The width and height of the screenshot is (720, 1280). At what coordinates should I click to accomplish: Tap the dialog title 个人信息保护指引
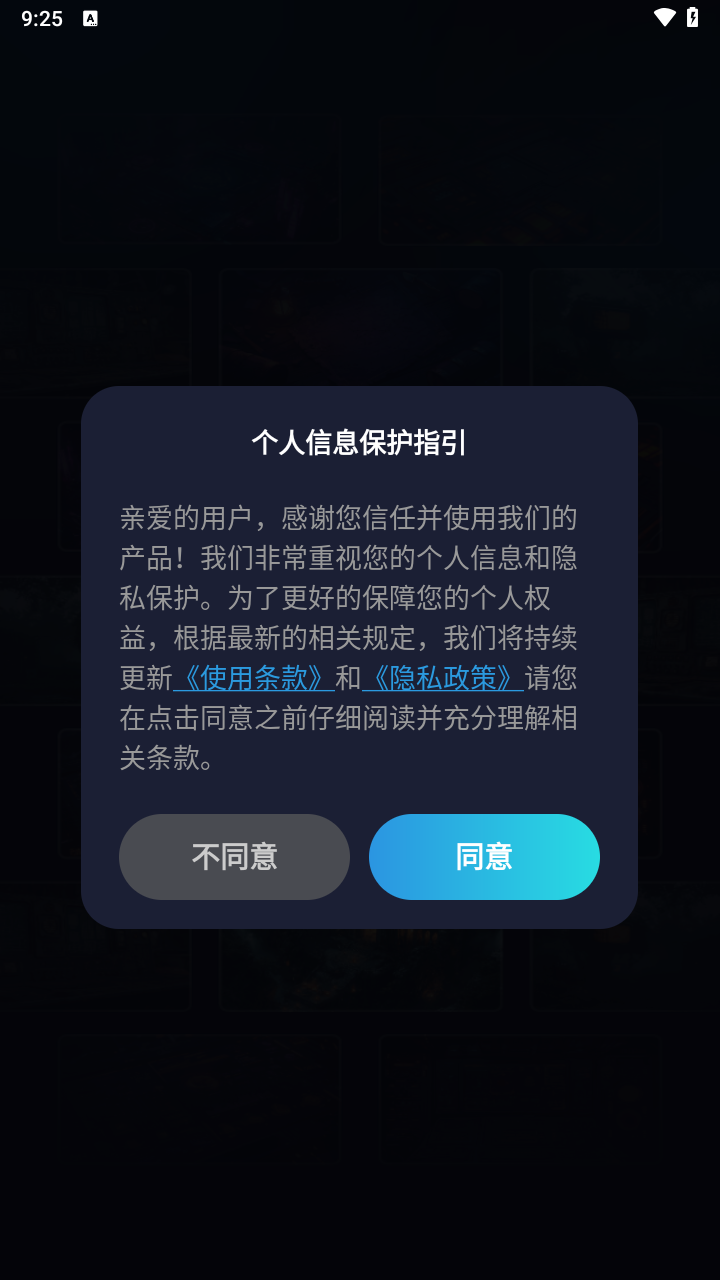[360, 441]
